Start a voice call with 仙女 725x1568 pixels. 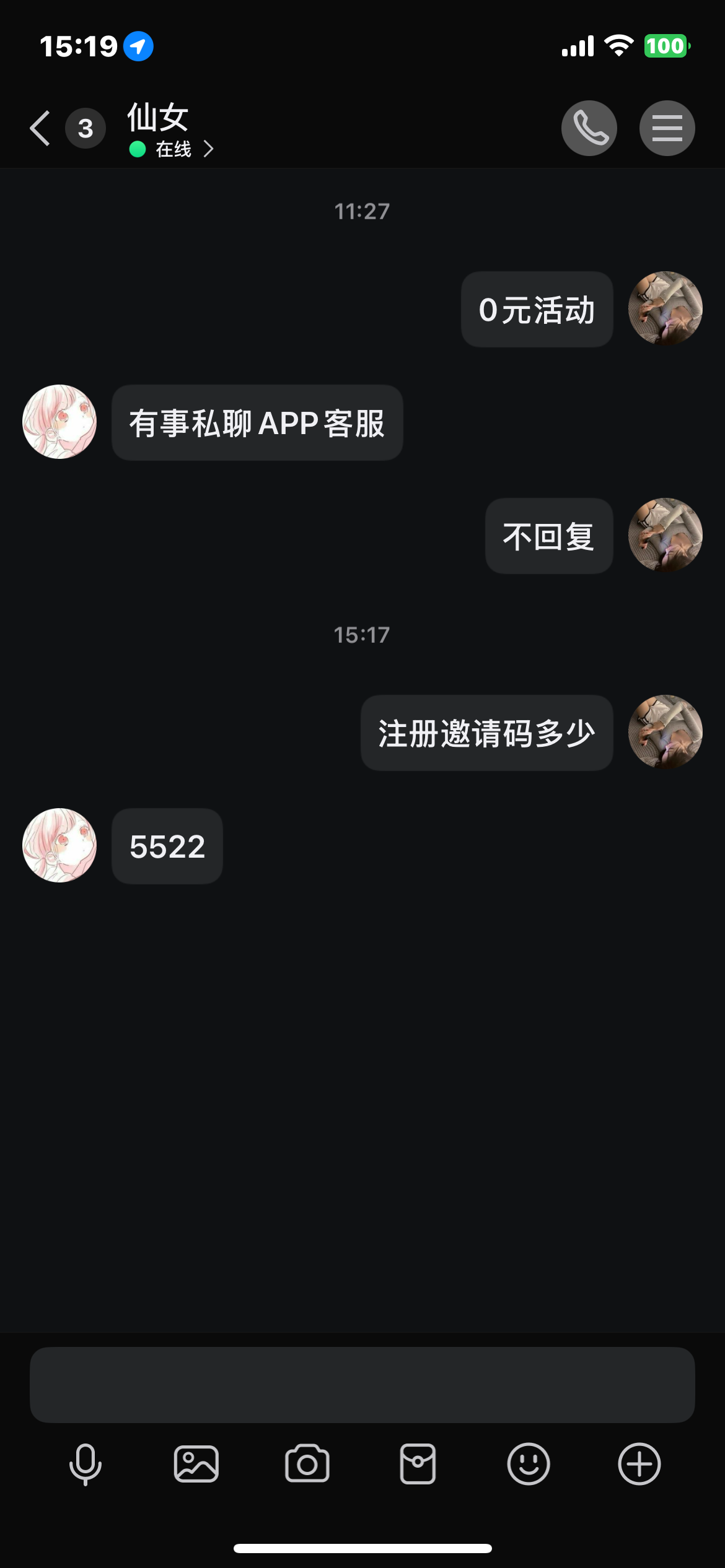click(x=589, y=128)
